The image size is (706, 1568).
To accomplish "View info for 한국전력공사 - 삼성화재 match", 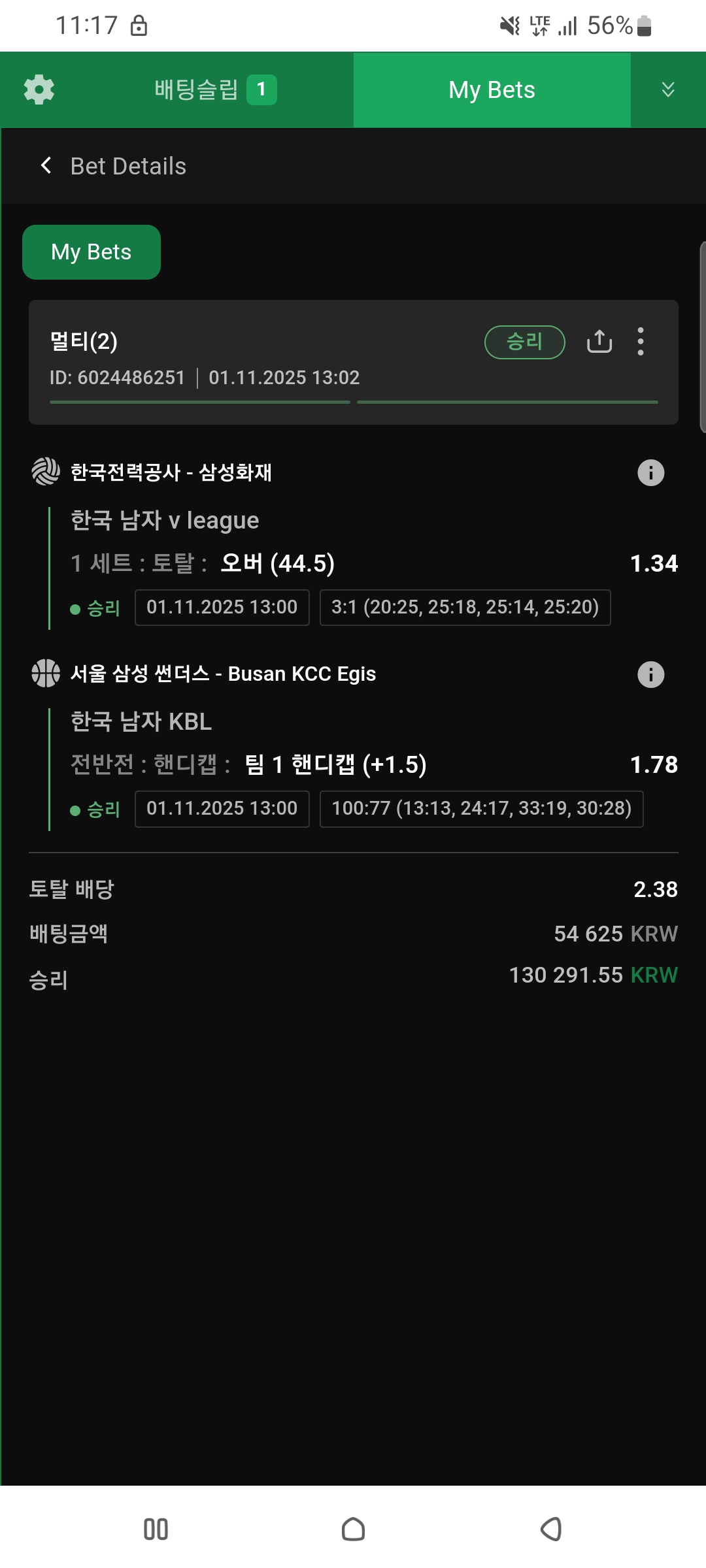I will click(x=650, y=472).
